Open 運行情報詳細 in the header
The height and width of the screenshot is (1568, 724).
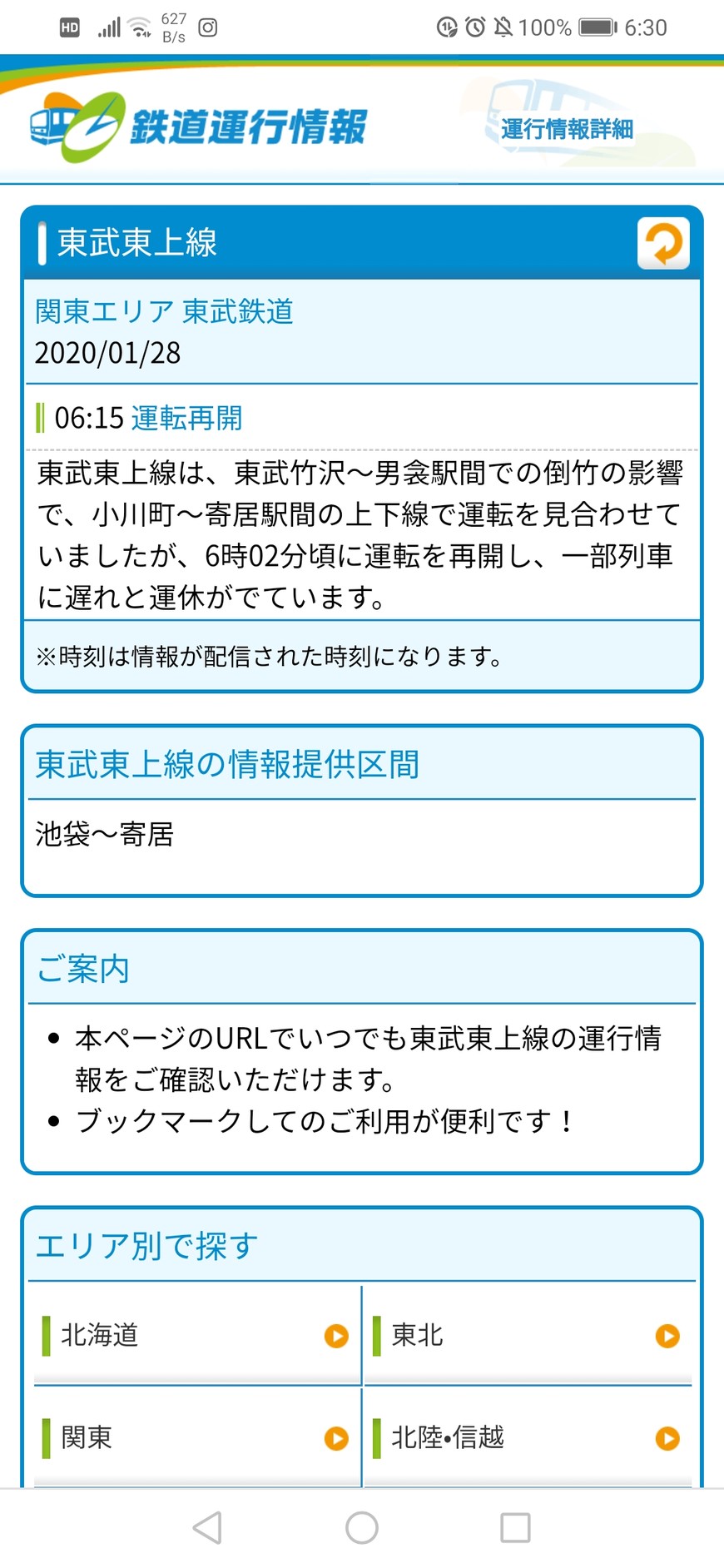point(567,129)
